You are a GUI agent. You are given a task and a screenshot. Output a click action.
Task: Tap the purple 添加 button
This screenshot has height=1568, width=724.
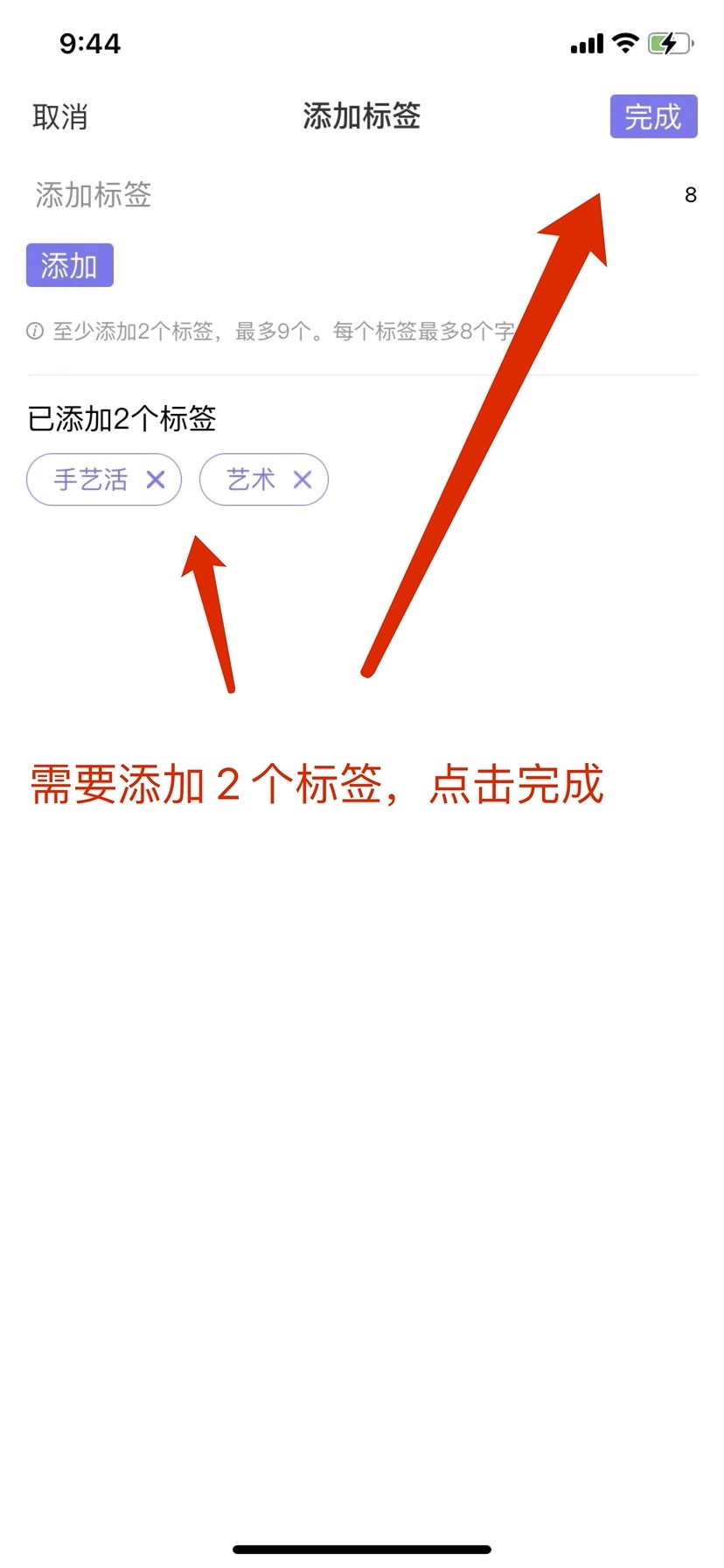point(70,265)
